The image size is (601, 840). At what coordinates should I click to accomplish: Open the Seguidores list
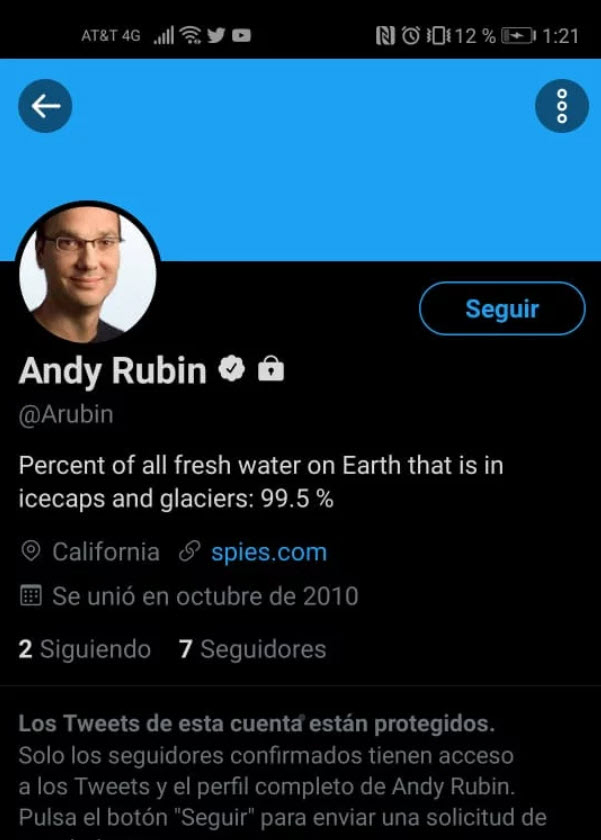point(252,649)
